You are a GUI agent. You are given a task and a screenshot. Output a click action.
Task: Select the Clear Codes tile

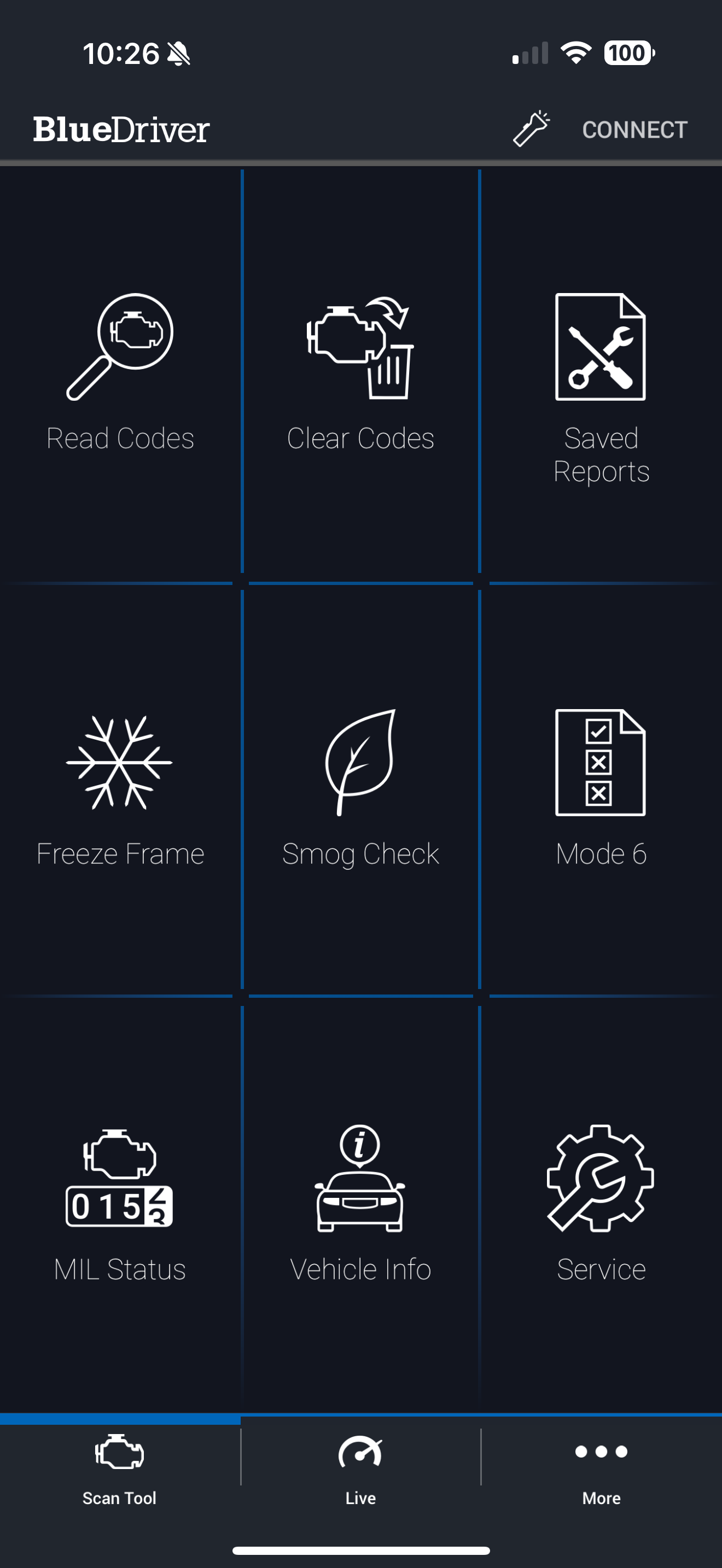click(360, 372)
